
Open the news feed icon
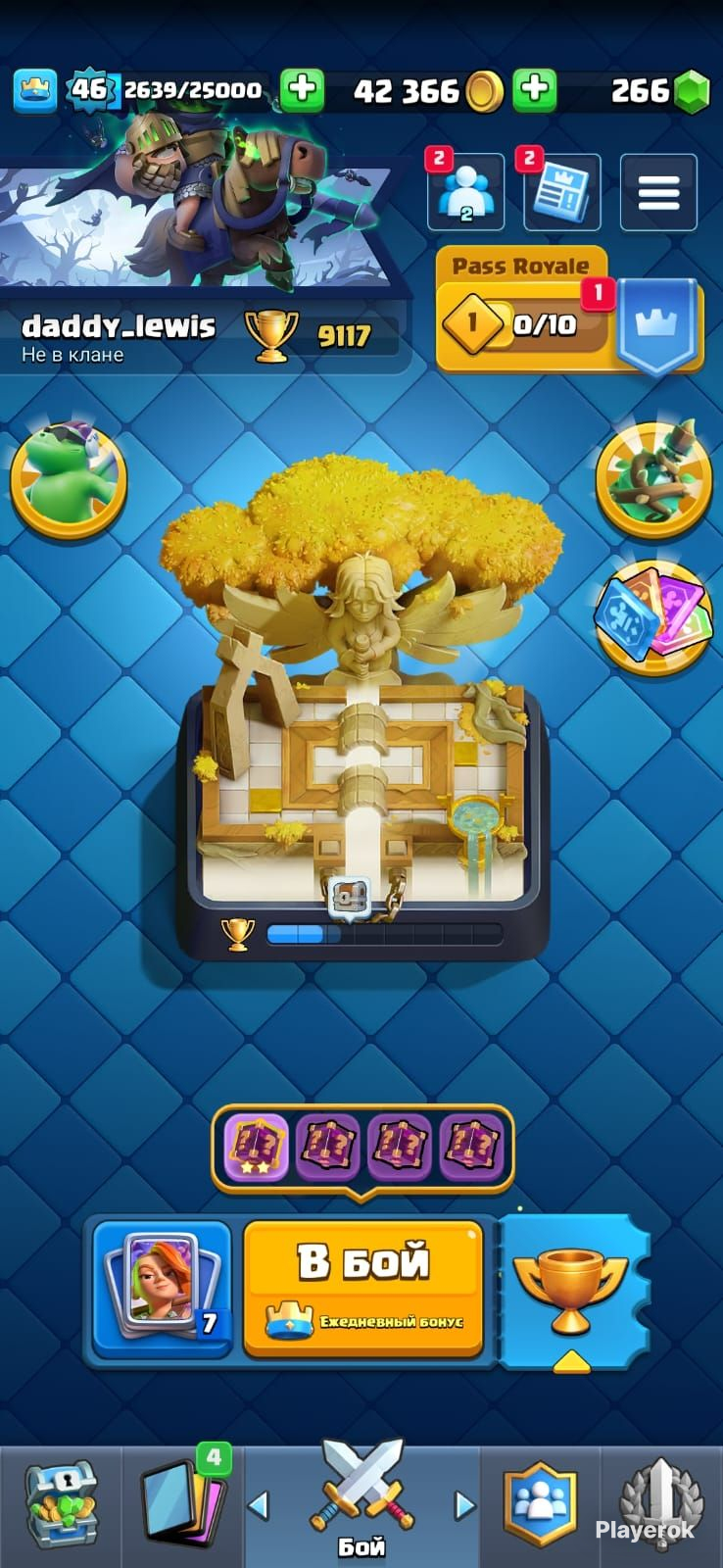pyautogui.click(x=562, y=192)
